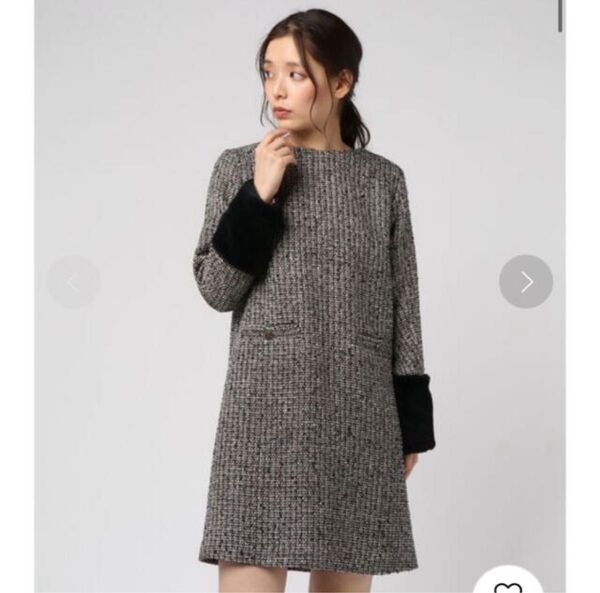This screenshot has height=593, width=600.
Task: Add this dress to favorites with the heart
Action: click(x=508, y=584)
